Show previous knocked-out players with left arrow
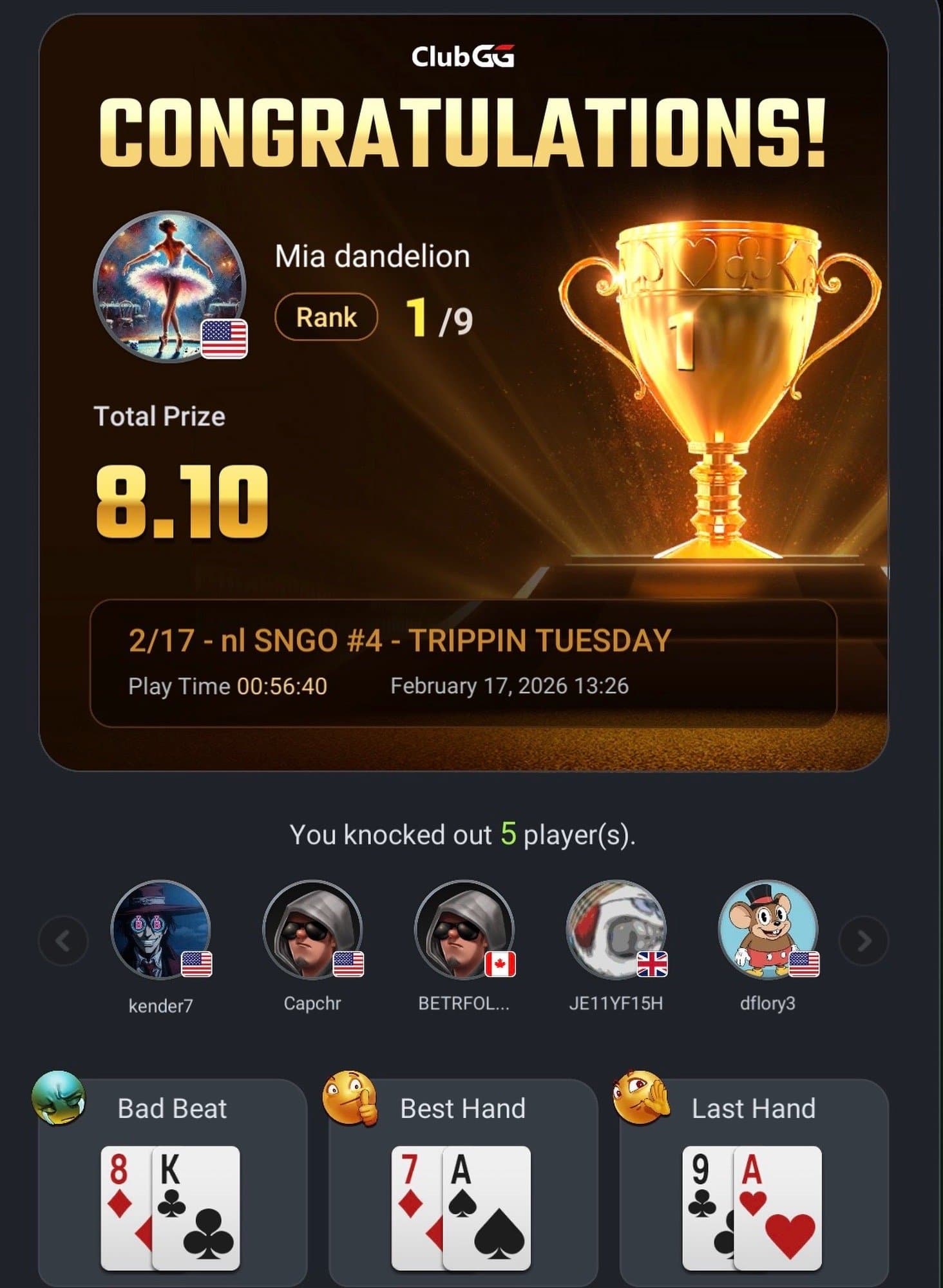943x1288 pixels. click(x=63, y=941)
